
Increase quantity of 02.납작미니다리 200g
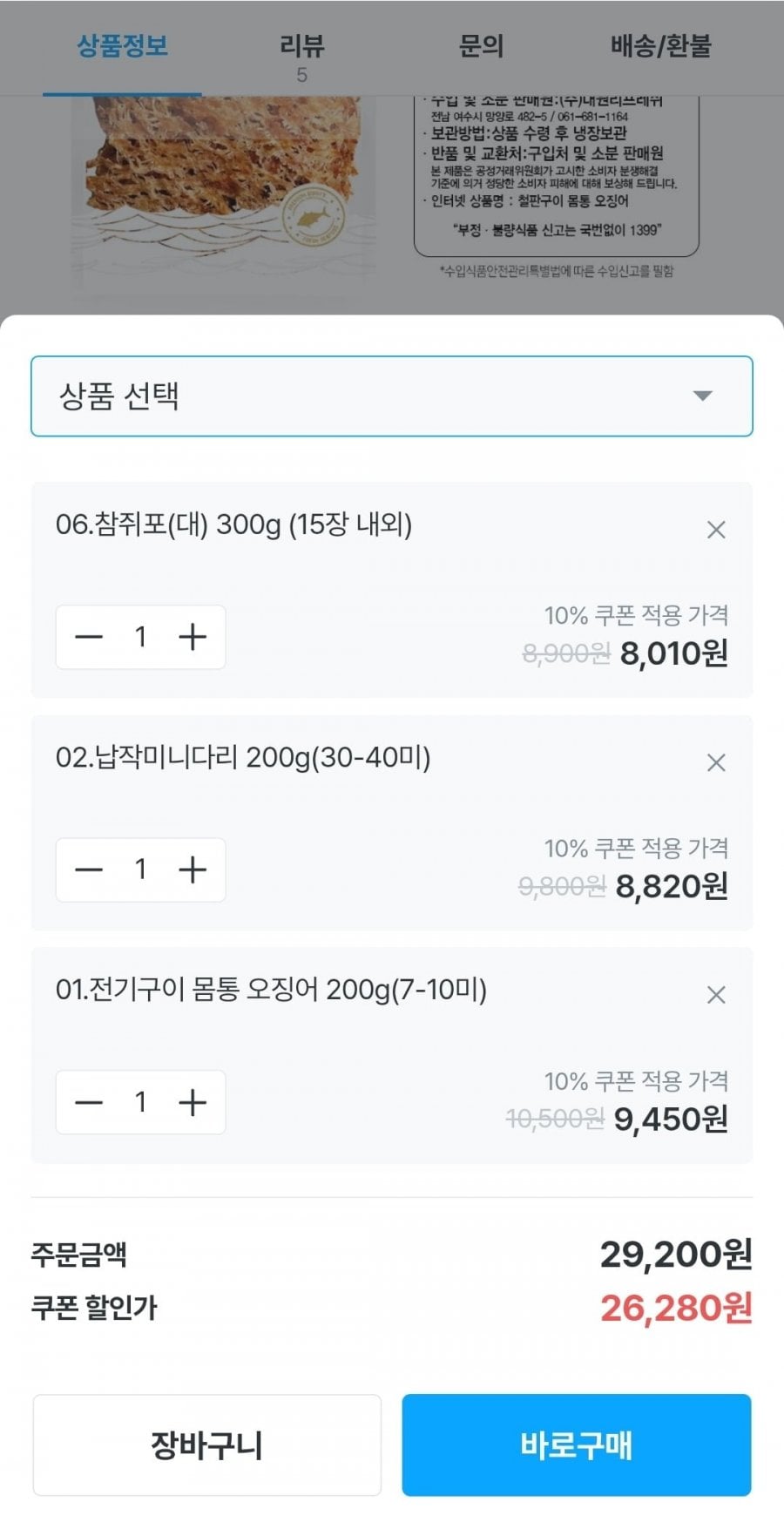coord(193,869)
